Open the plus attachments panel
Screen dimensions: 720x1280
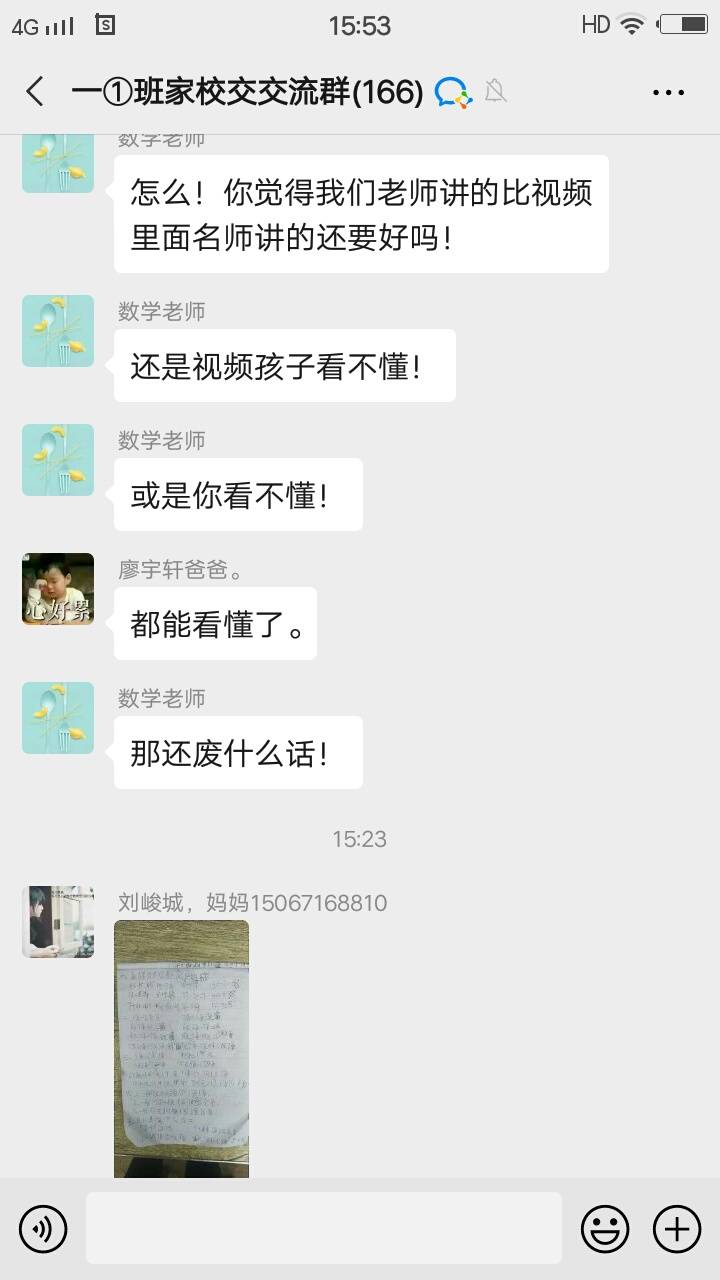coord(677,1228)
